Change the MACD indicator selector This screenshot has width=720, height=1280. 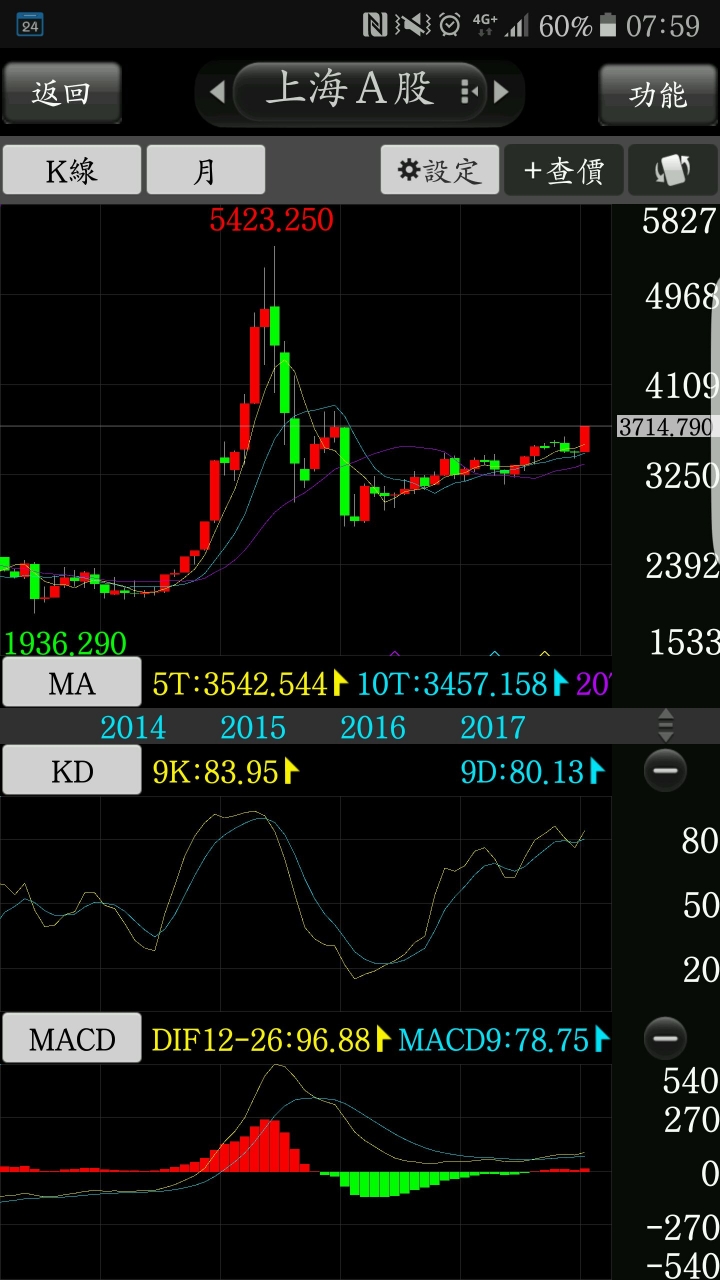click(x=72, y=1039)
